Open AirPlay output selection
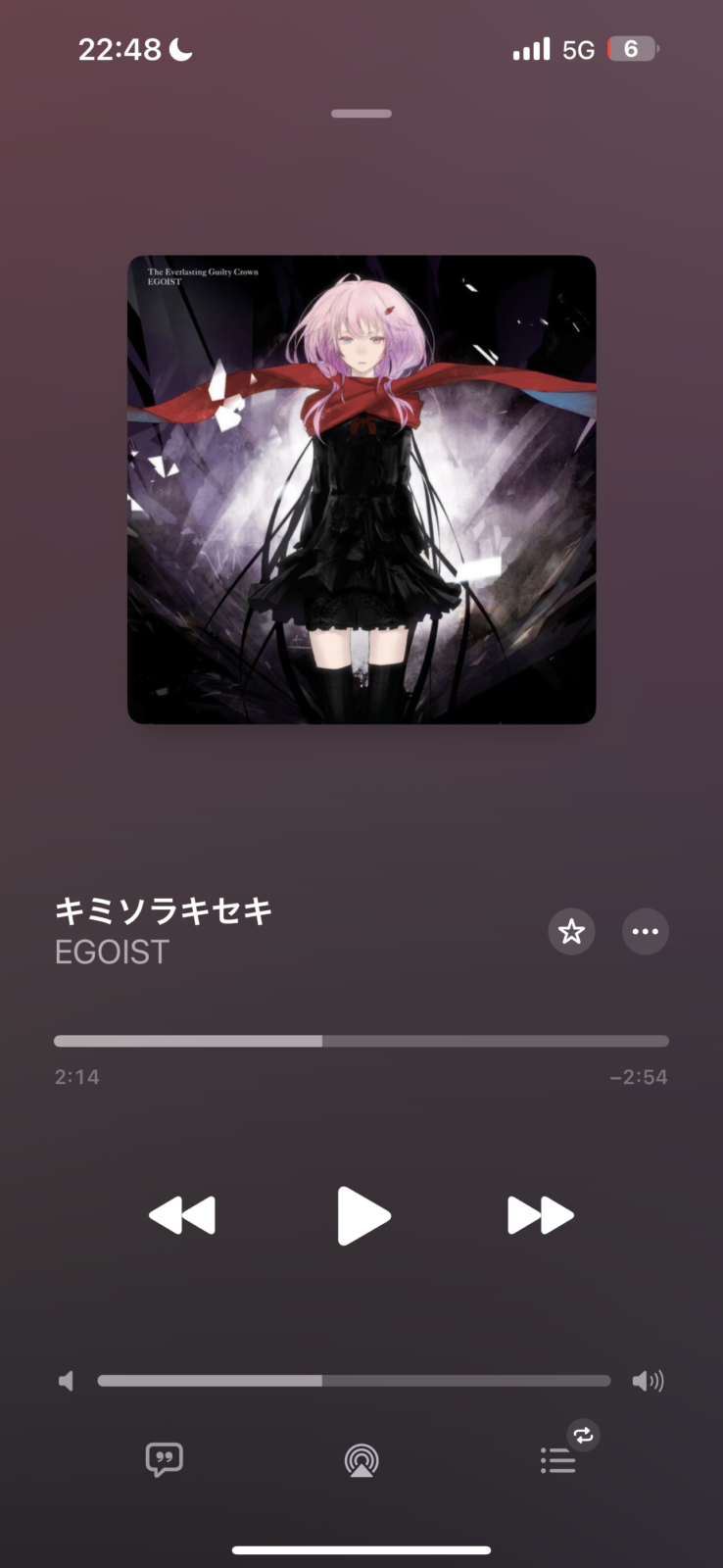 click(361, 1460)
